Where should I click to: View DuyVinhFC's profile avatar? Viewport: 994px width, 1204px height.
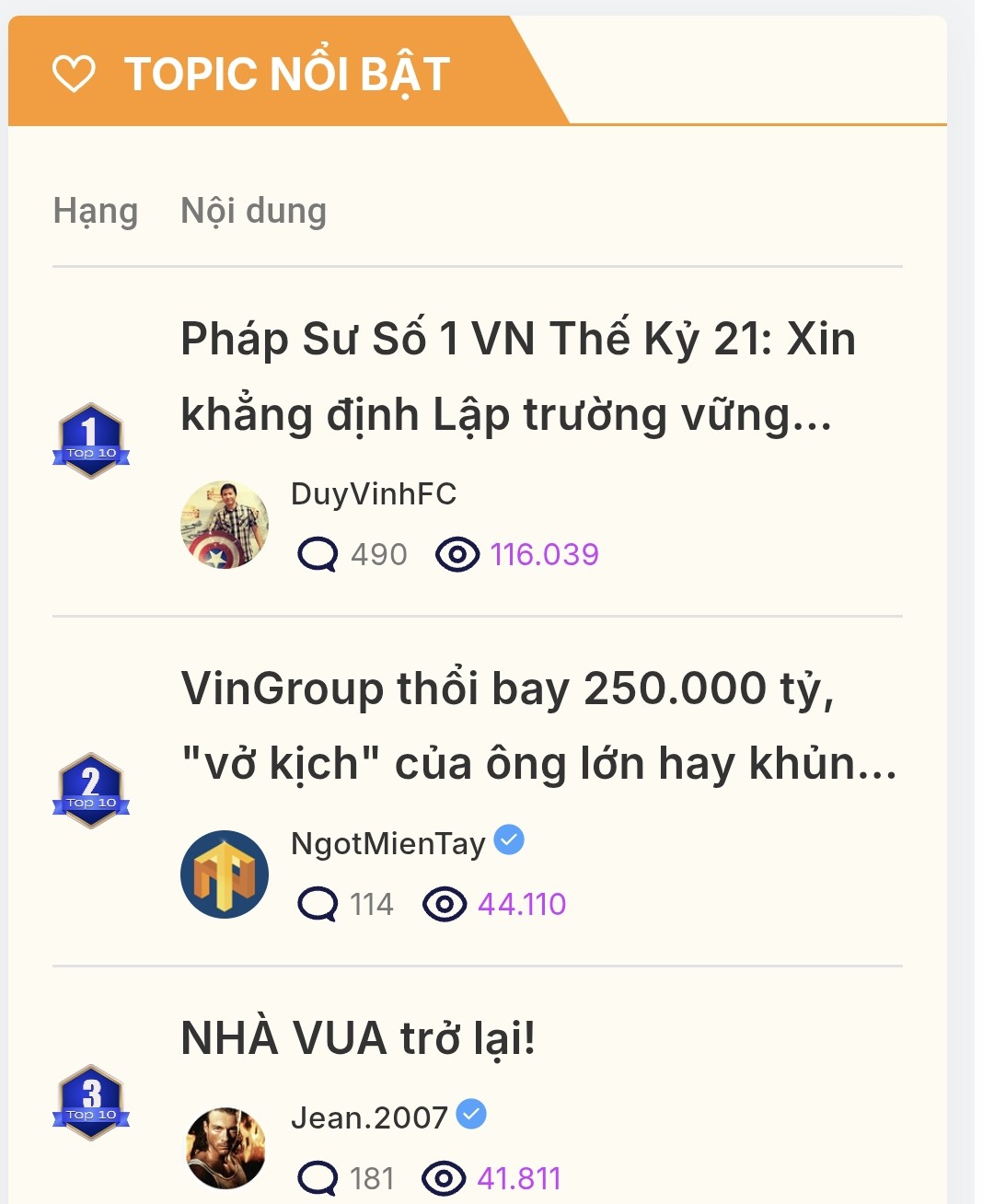tap(225, 525)
